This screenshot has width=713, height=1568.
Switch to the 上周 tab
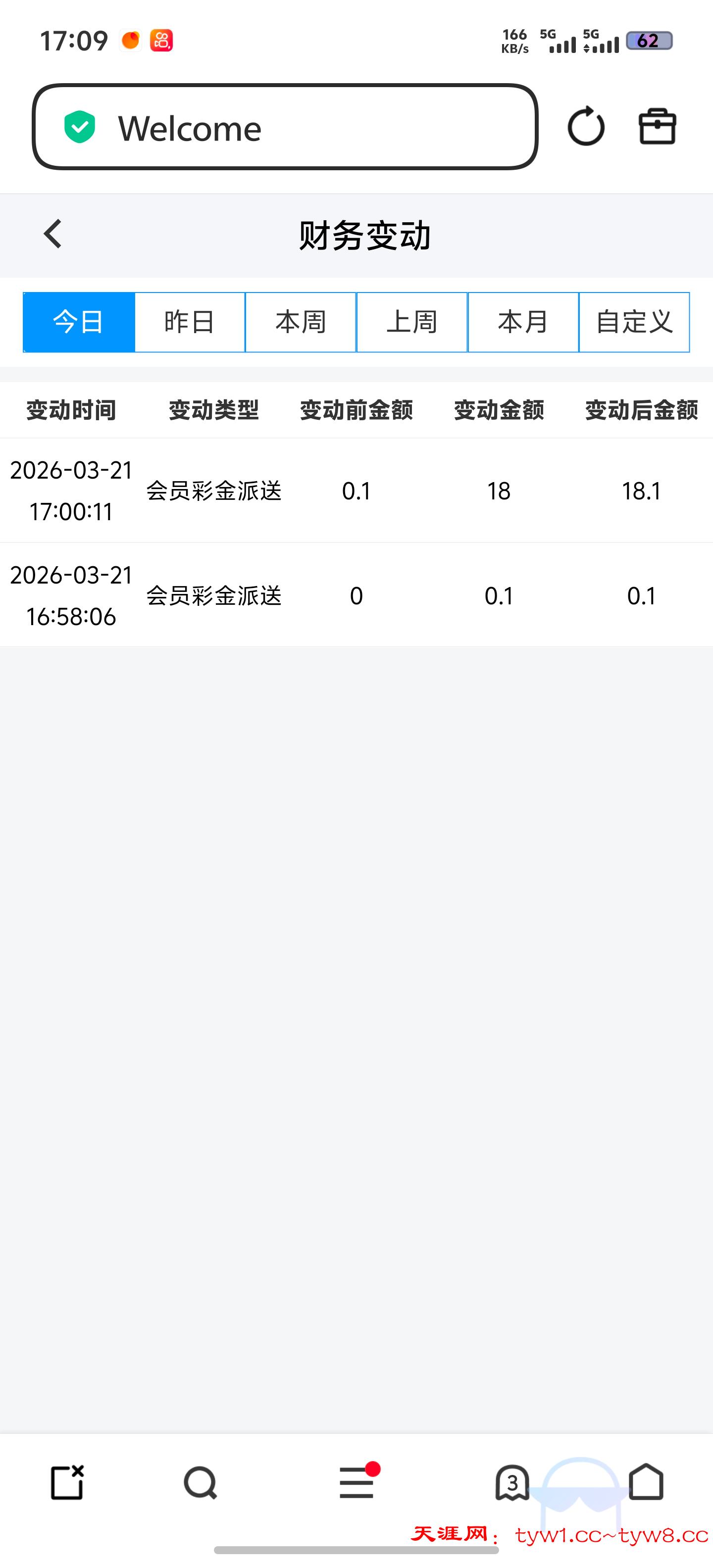click(x=412, y=322)
